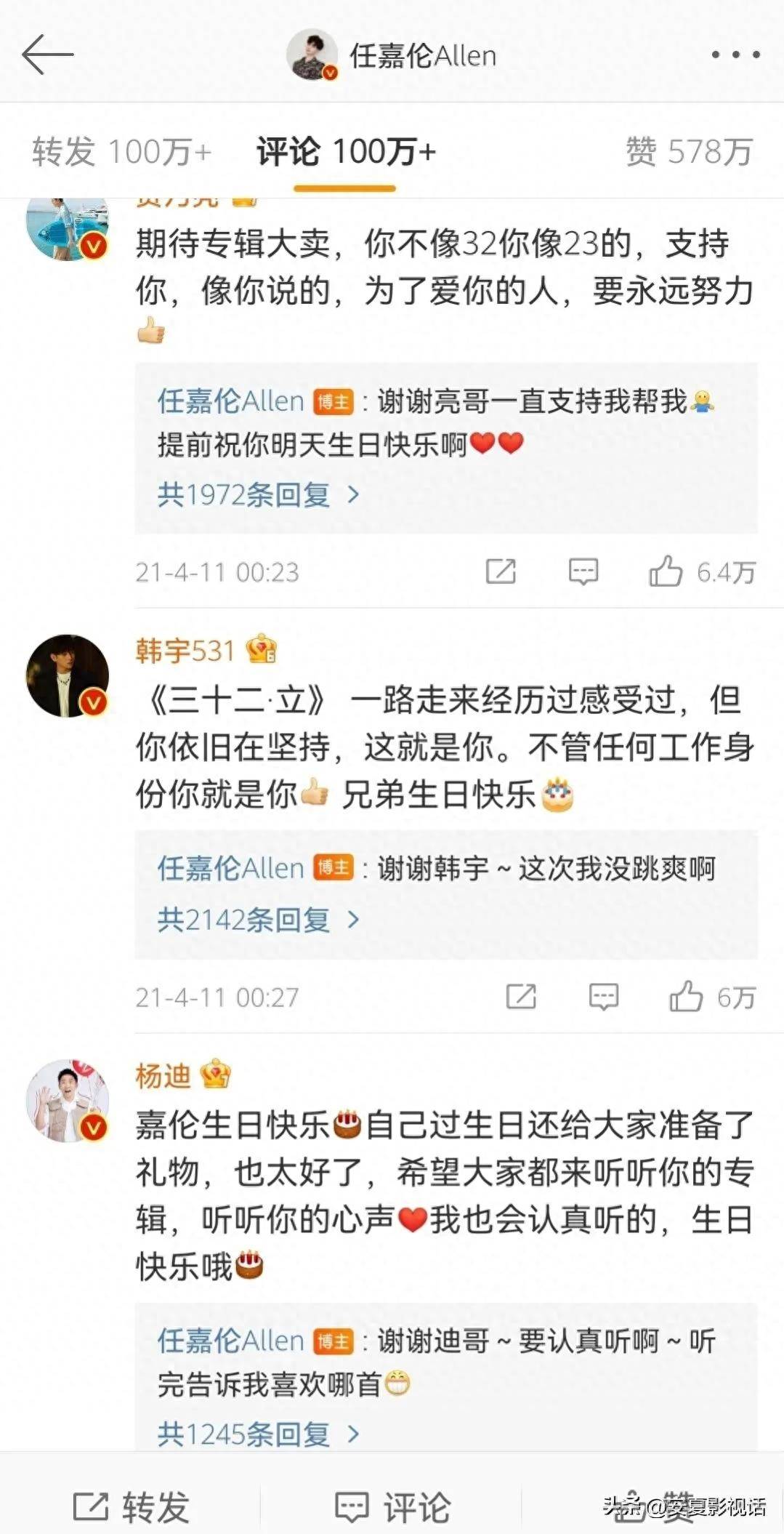The height and width of the screenshot is (1534, 784).
Task: Open 杨迪's profile
Action: click(x=163, y=1076)
